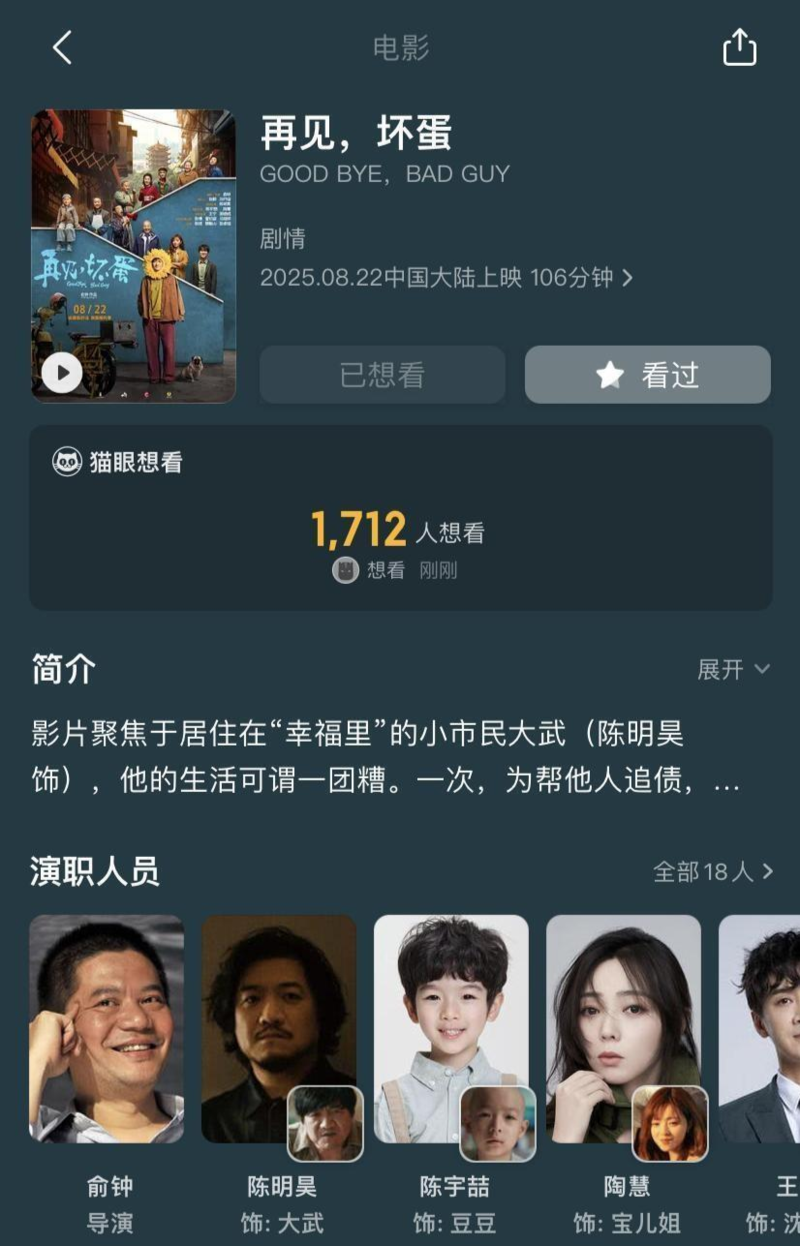Go back to the previous page
Image resolution: width=800 pixels, height=1246 pixels.
coord(62,47)
